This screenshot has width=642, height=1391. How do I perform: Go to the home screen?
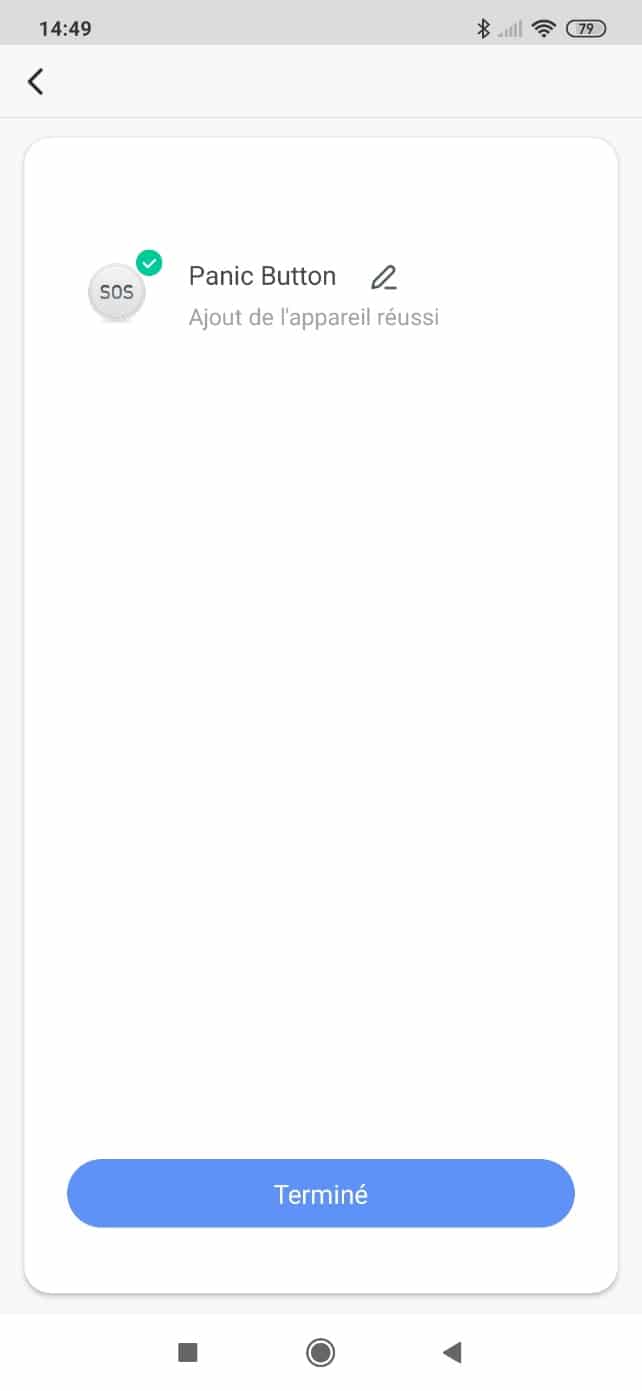point(321,1352)
